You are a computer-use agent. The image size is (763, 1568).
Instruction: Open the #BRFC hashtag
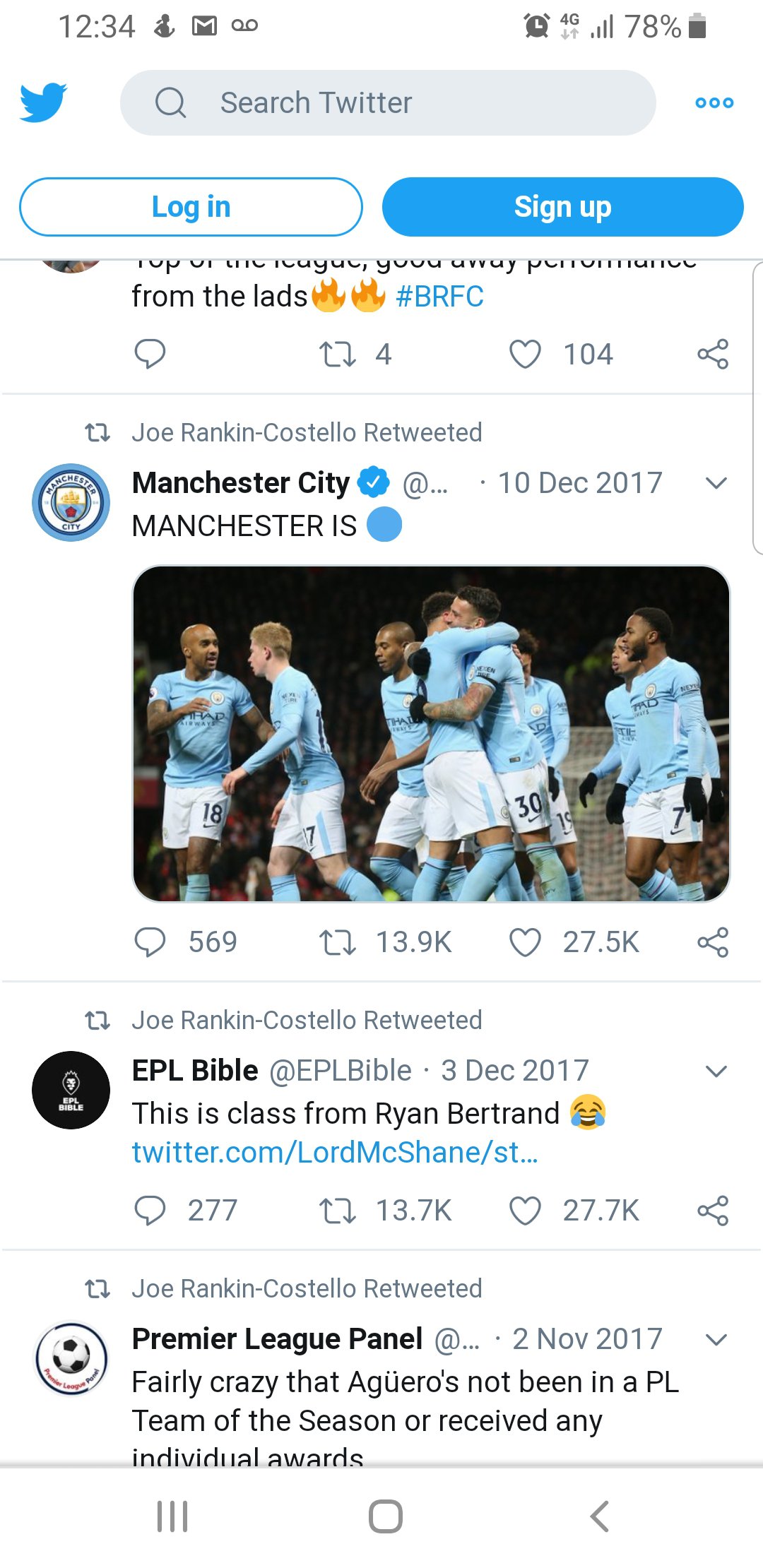tap(439, 296)
